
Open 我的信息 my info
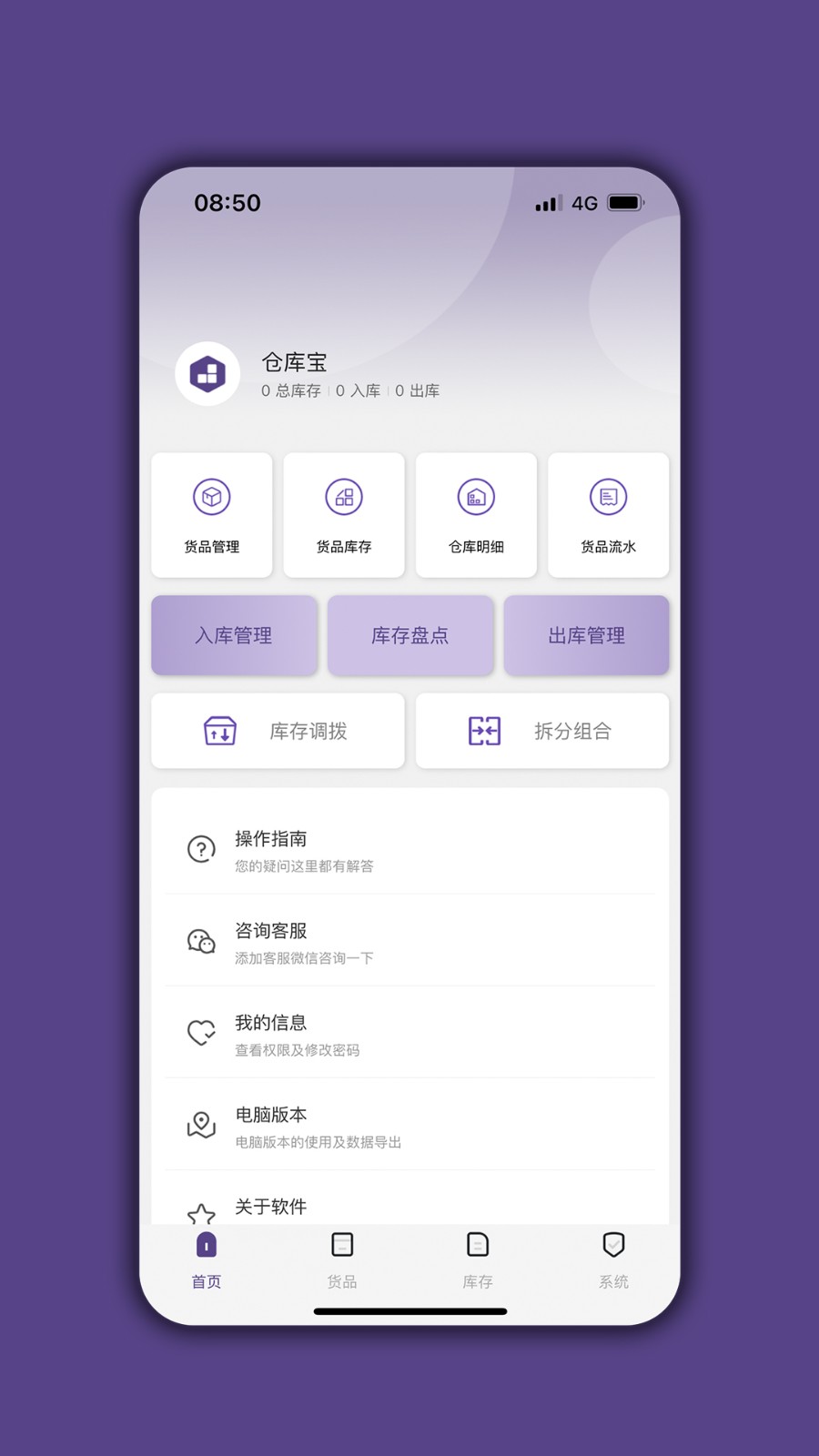[x=409, y=1034]
